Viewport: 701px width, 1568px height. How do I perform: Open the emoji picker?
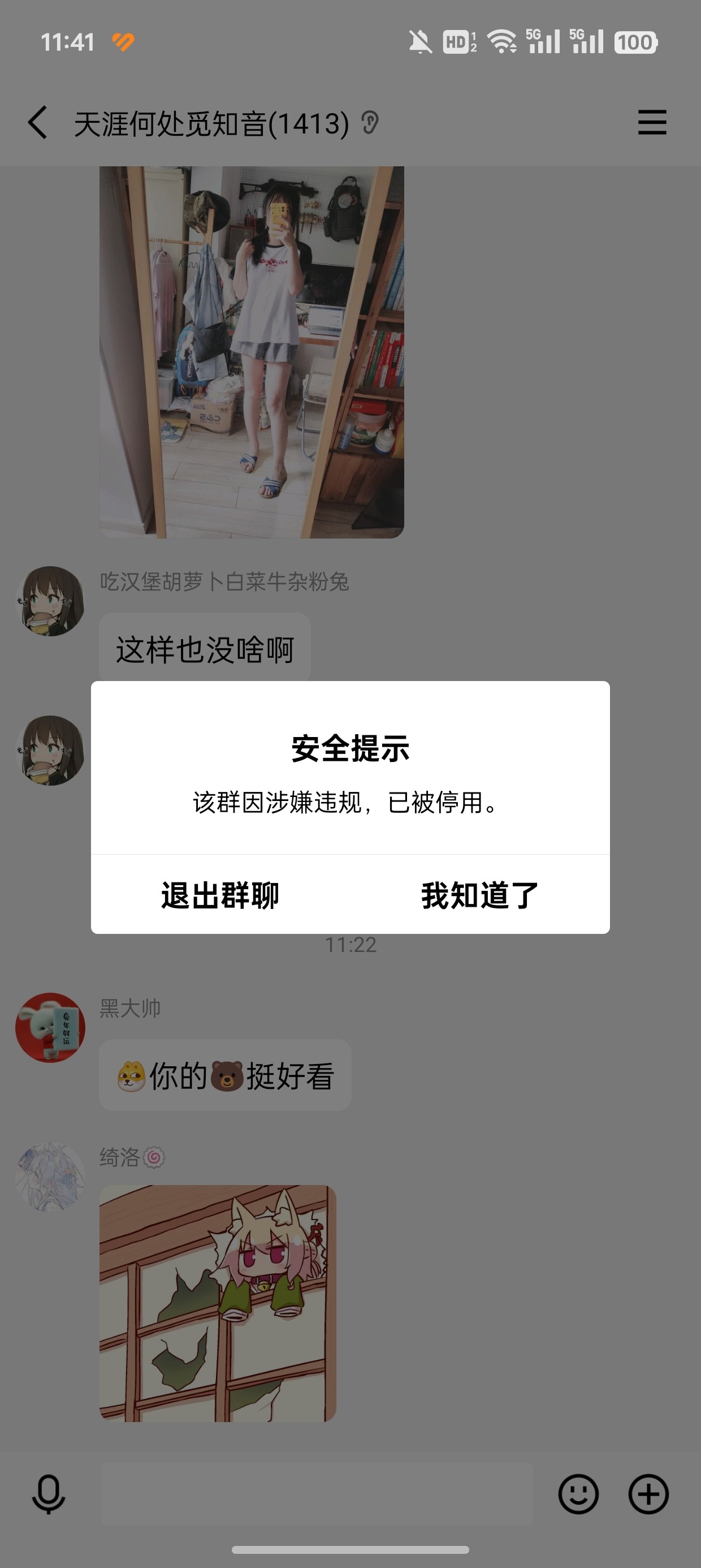tap(578, 1494)
